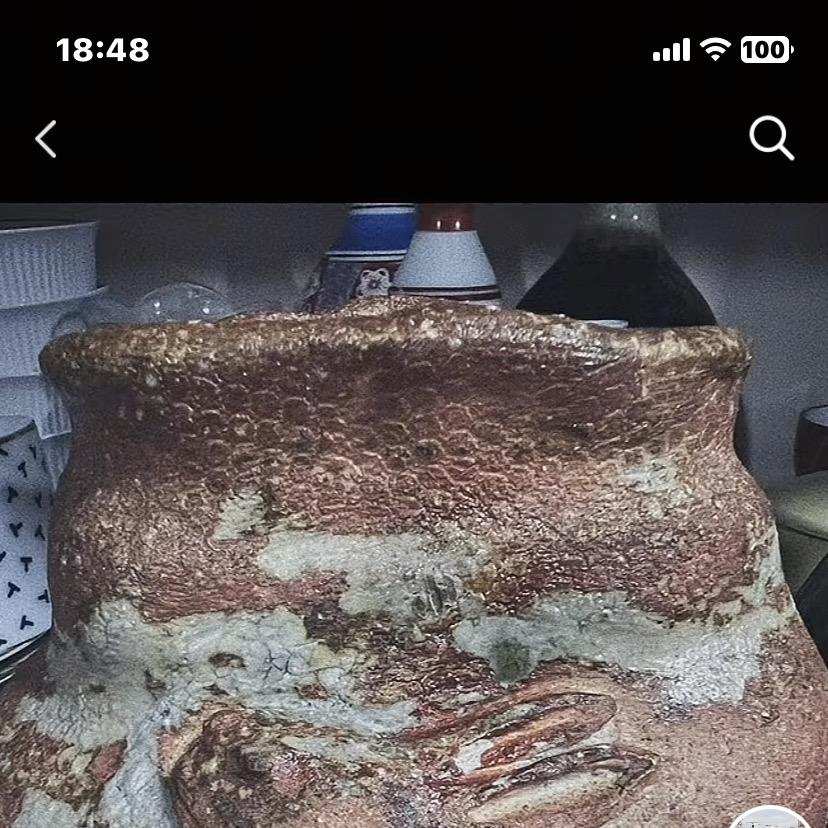The width and height of the screenshot is (828, 828).
Task: Go back with the top-left arrow
Action: click(46, 139)
